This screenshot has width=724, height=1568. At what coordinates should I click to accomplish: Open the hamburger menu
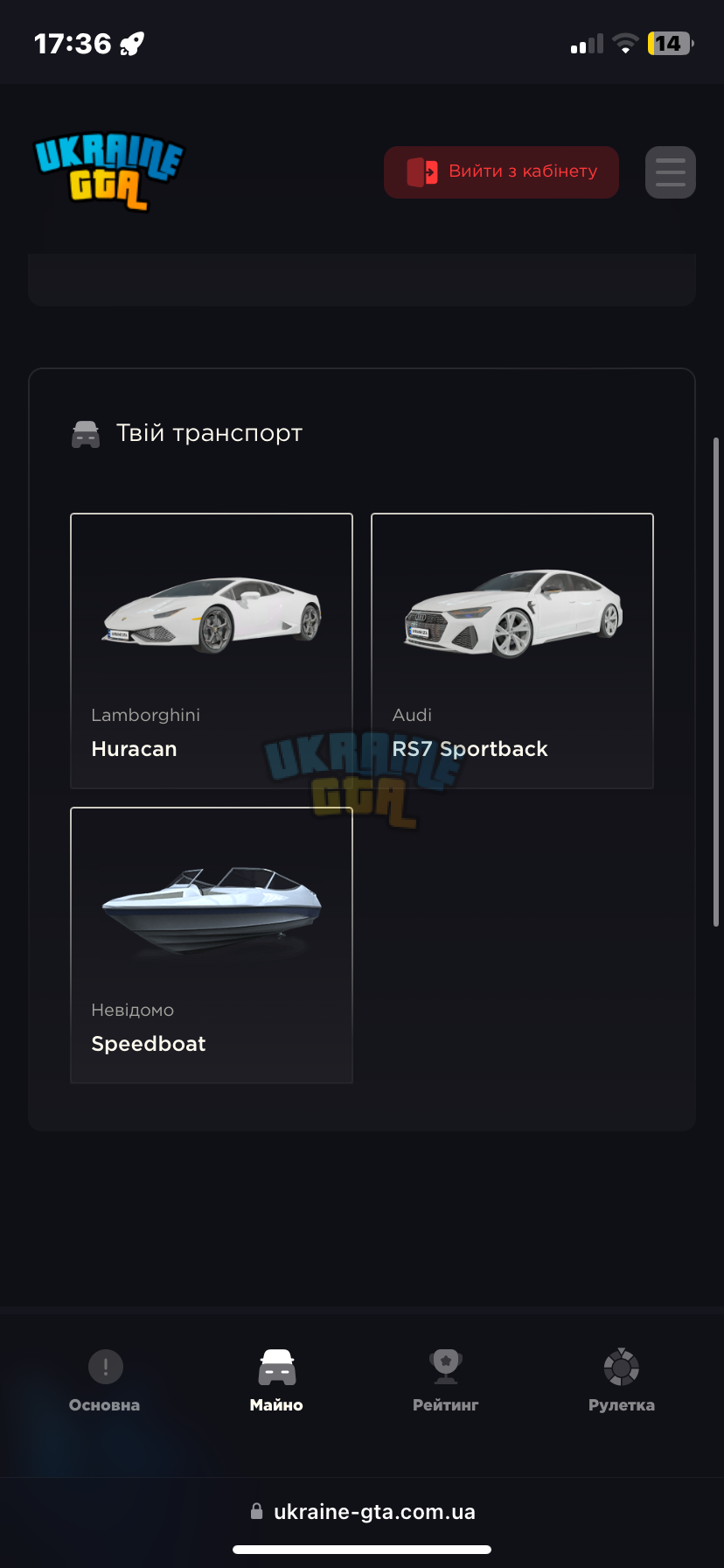click(x=671, y=172)
